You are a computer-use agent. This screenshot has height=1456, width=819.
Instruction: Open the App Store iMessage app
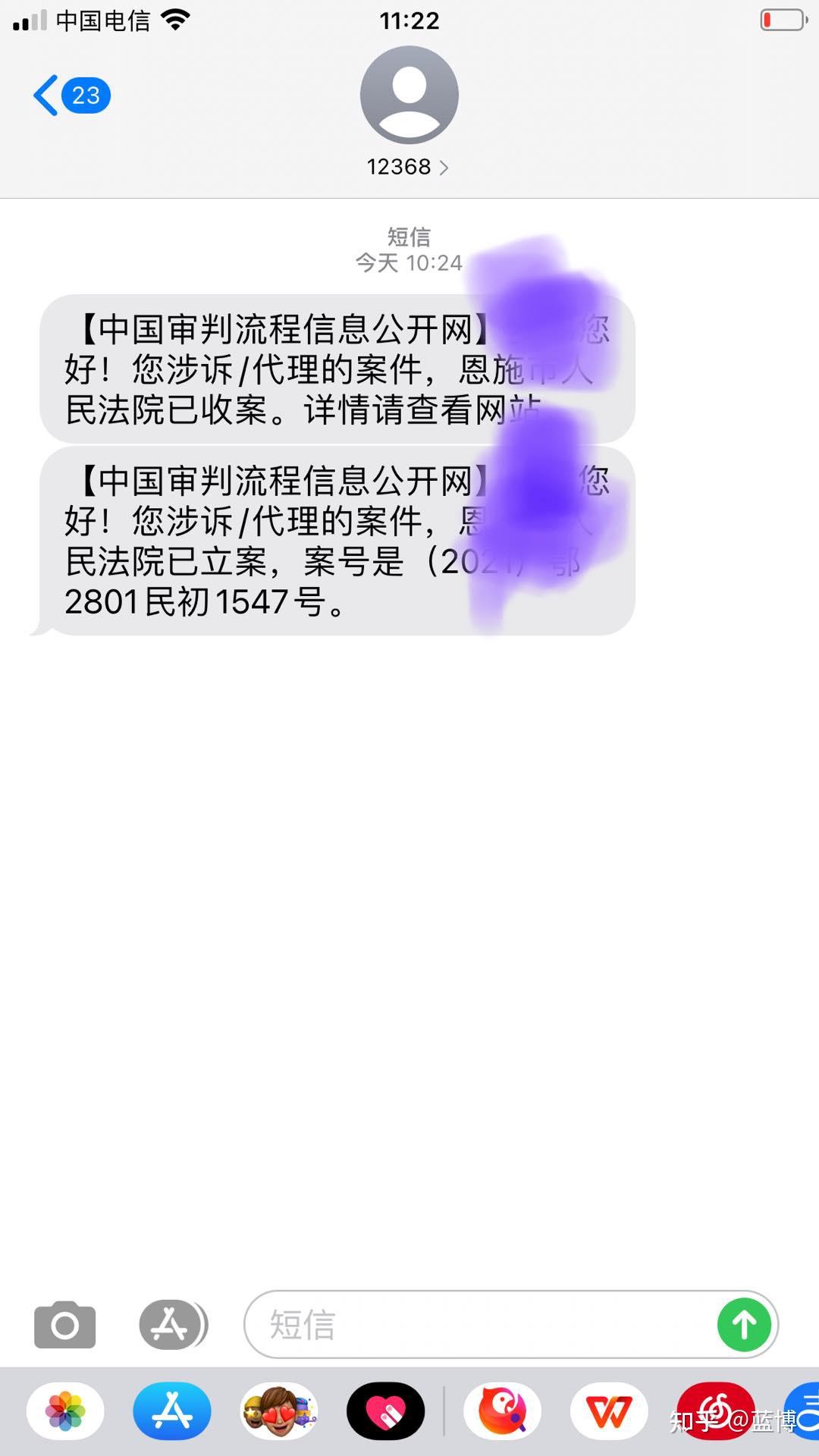click(x=172, y=1411)
